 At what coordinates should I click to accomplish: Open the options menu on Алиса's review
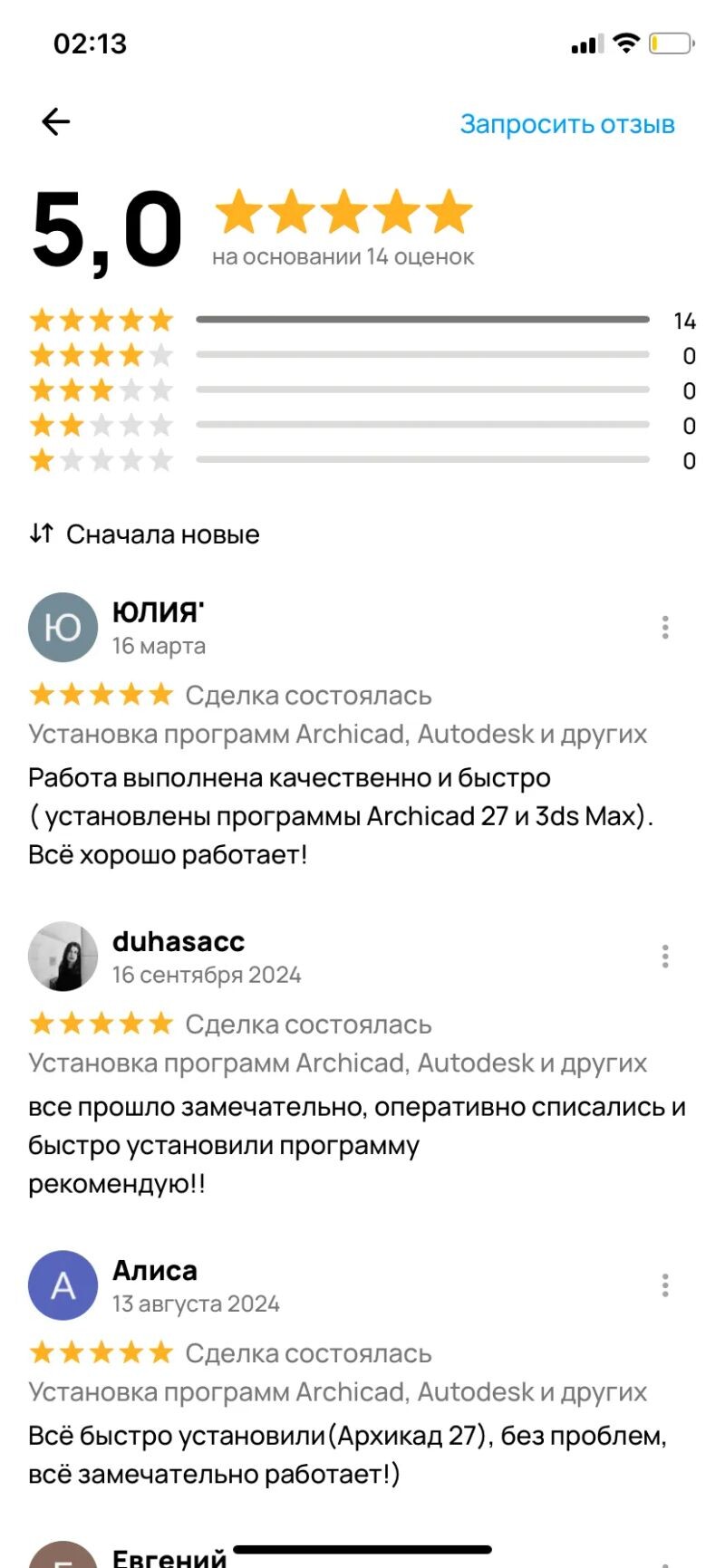pos(665,1285)
